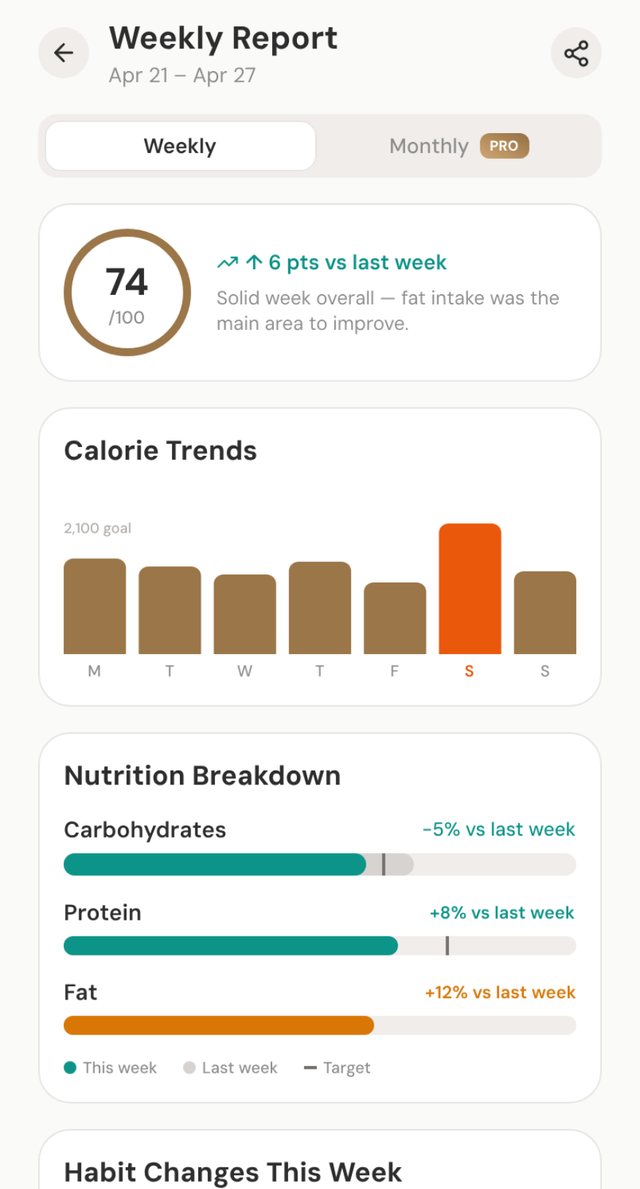Select the Weekly segment

point(180,146)
